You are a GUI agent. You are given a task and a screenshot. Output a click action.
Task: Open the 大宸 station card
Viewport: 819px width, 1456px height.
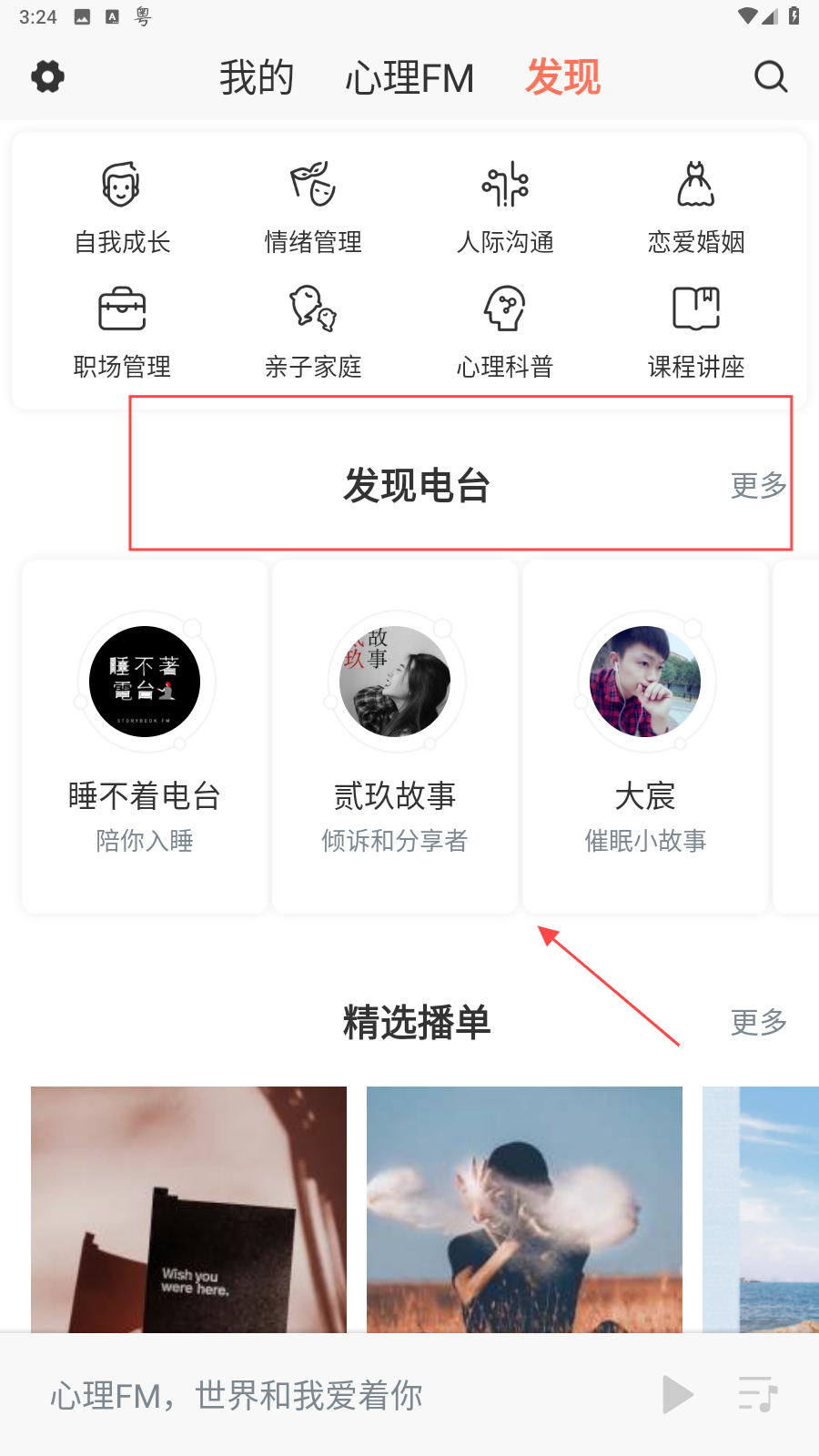(645, 736)
